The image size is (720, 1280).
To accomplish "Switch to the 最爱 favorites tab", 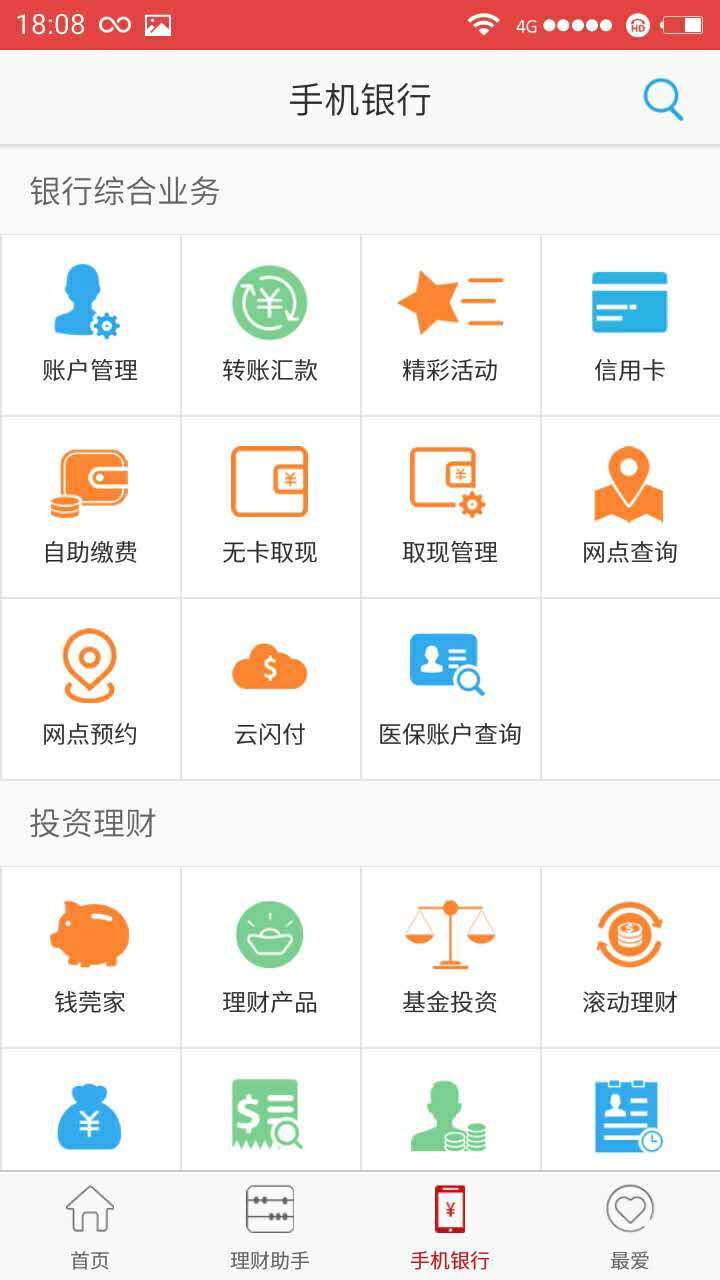I will 630,1226.
